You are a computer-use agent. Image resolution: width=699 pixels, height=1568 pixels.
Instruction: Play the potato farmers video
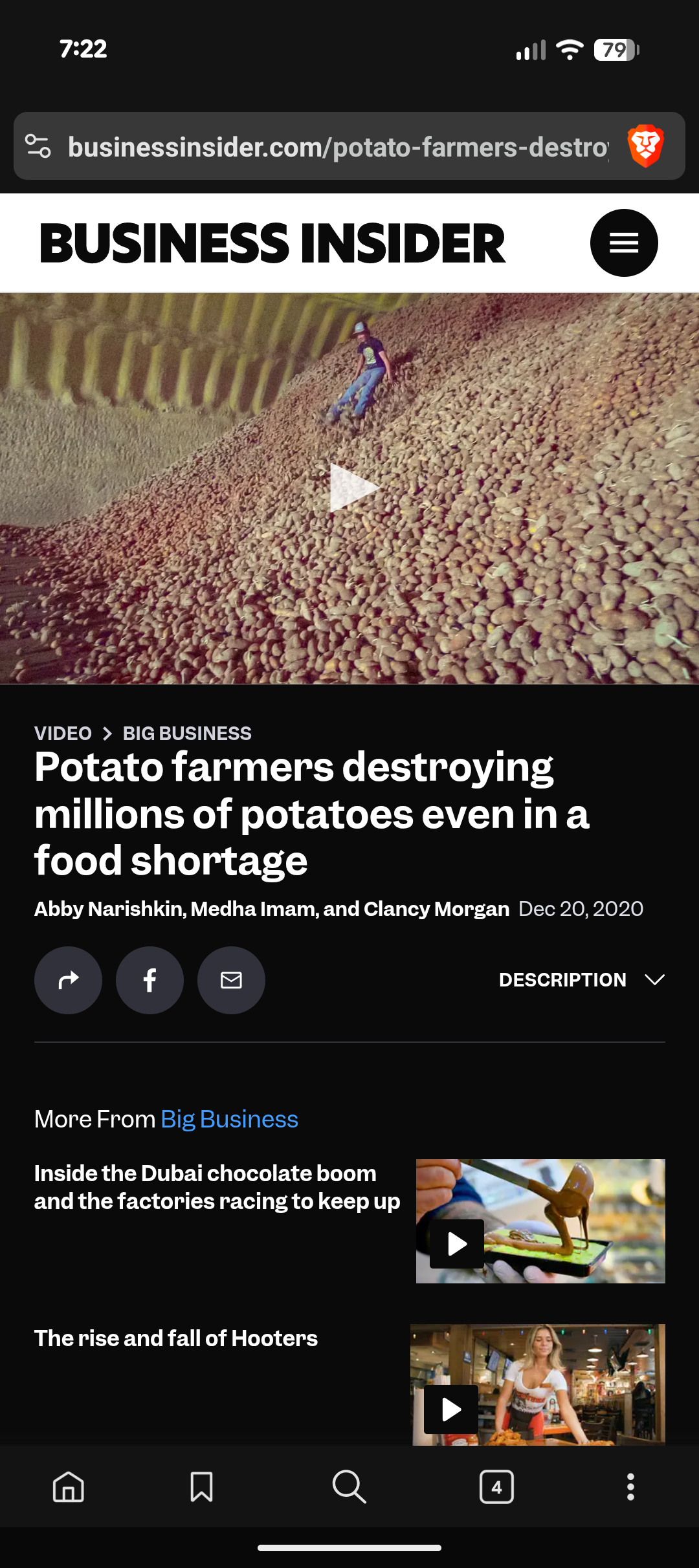[x=353, y=488]
